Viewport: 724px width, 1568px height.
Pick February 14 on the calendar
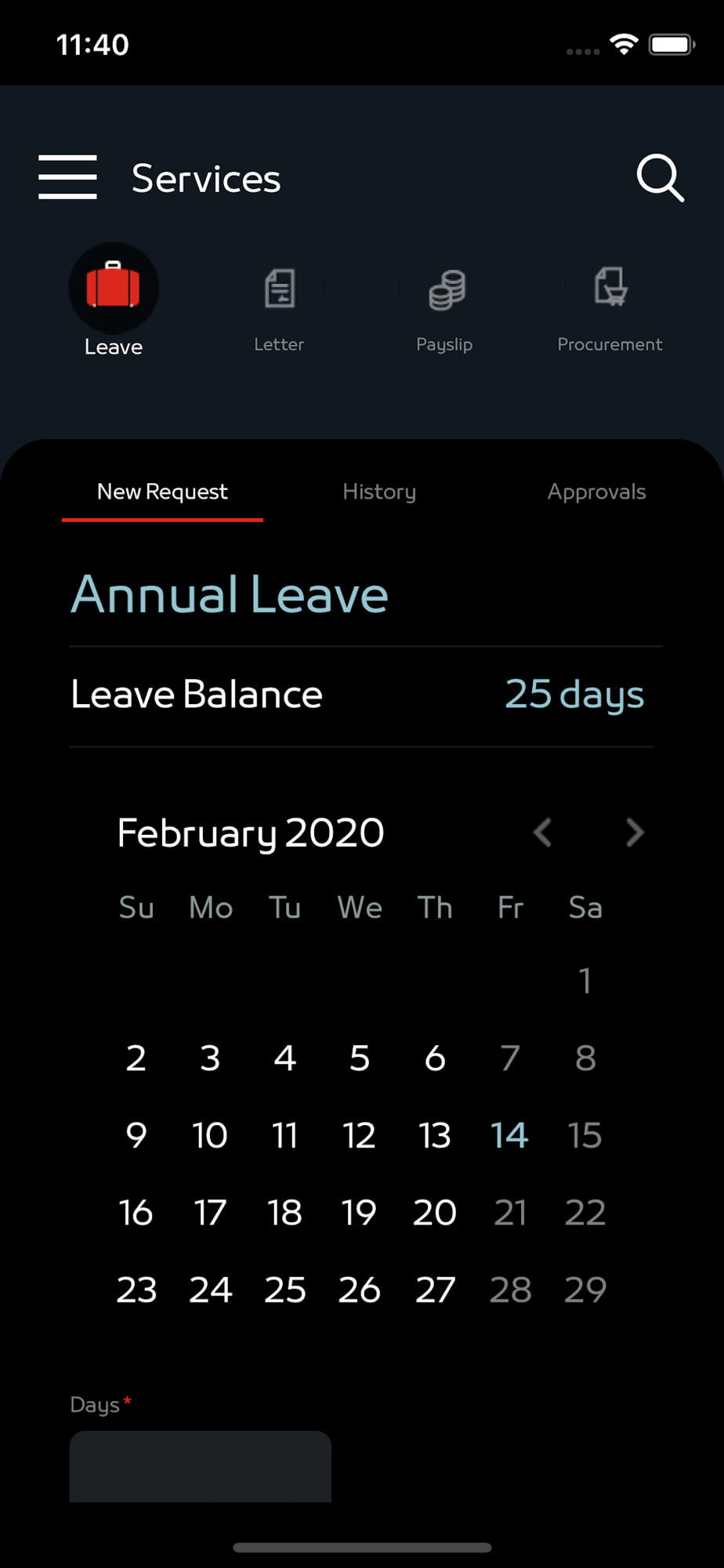tap(509, 1135)
